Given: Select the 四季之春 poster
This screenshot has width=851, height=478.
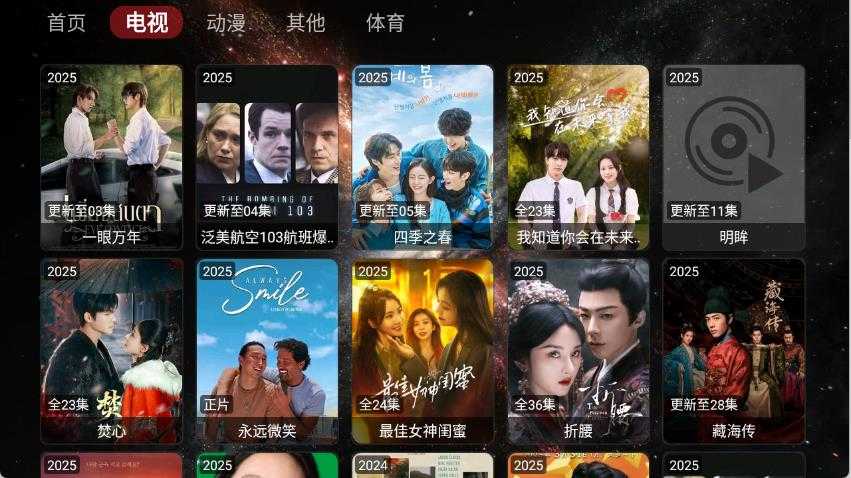Looking at the screenshot, I should point(423,157).
